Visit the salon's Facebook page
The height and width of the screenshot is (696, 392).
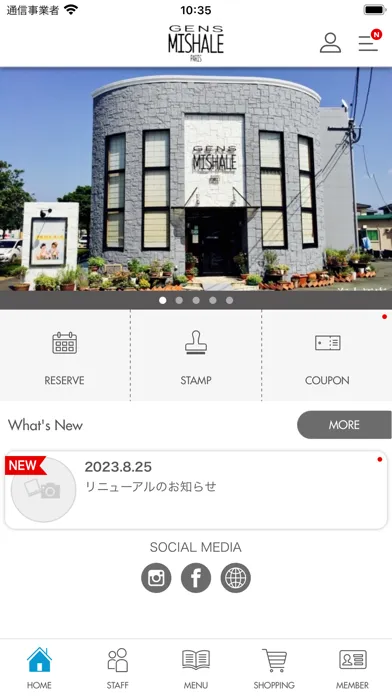click(196, 578)
